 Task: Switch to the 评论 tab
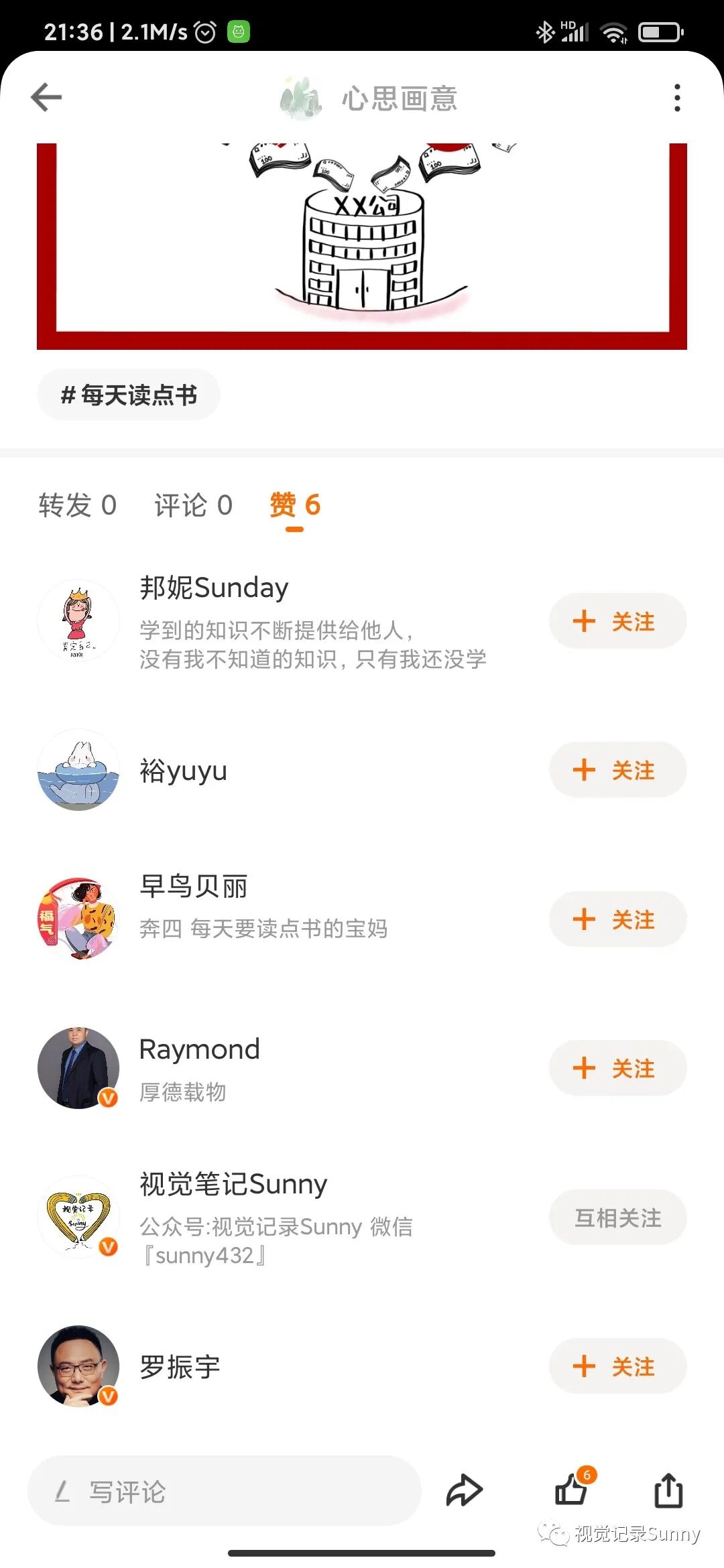tap(193, 505)
